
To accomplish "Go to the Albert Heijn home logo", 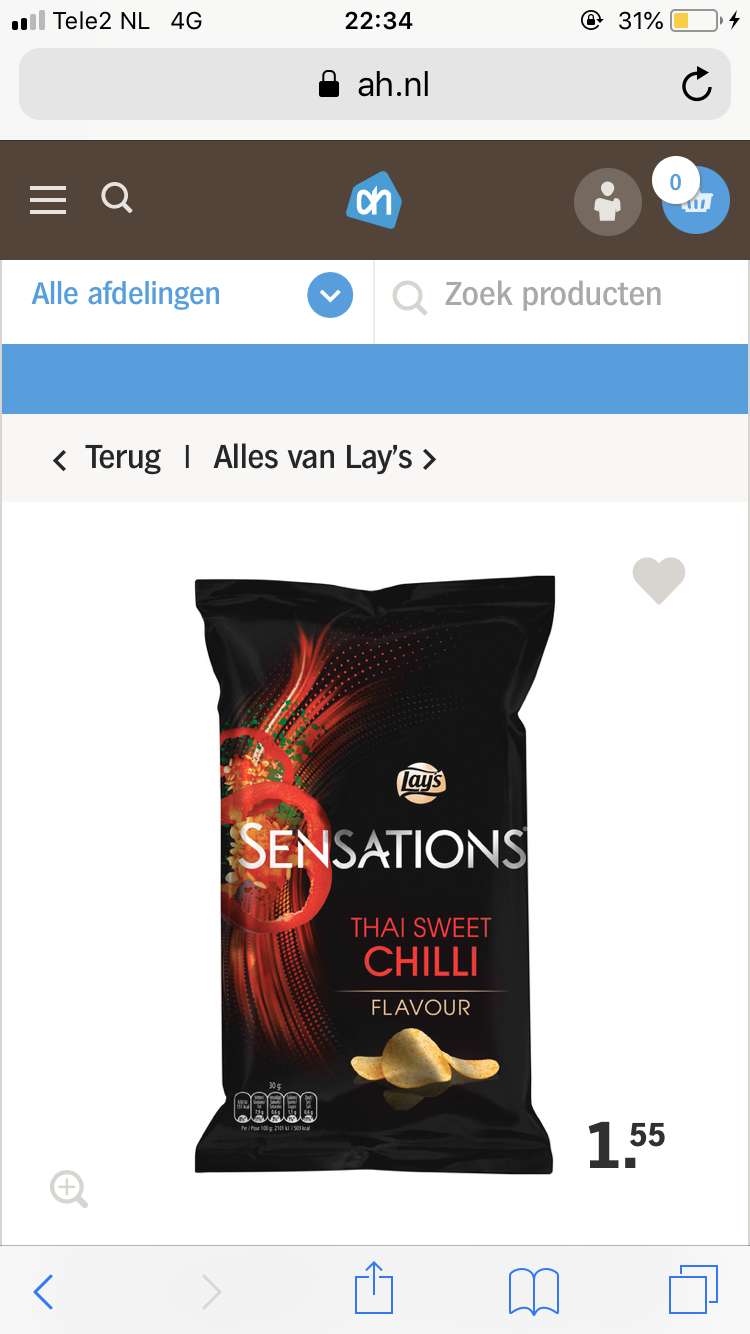I will [373, 200].
